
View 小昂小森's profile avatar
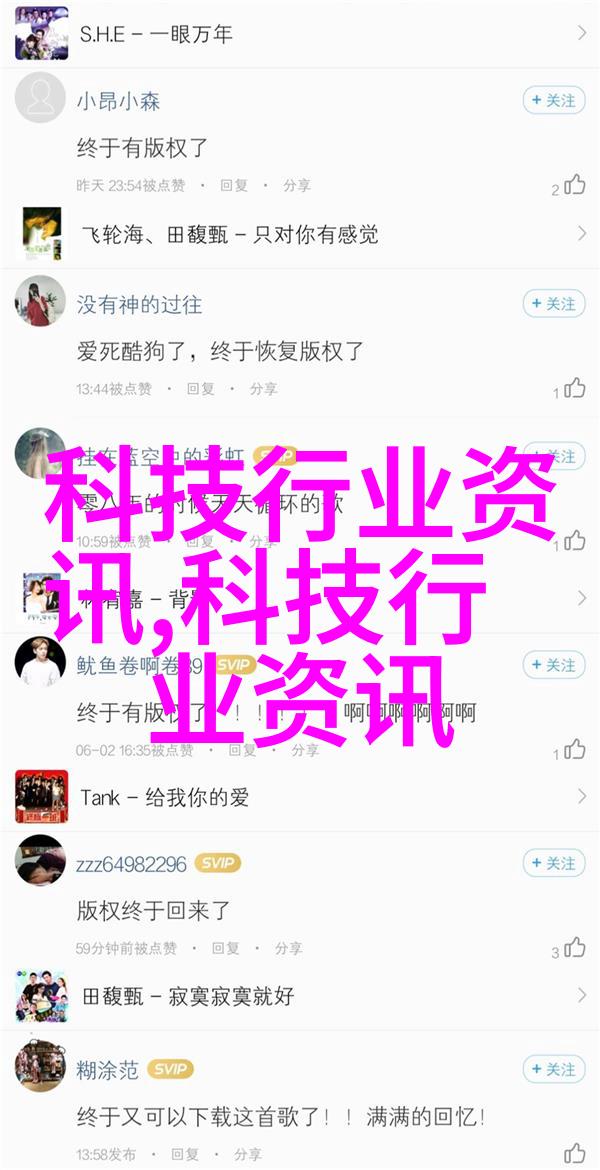(x=41, y=98)
